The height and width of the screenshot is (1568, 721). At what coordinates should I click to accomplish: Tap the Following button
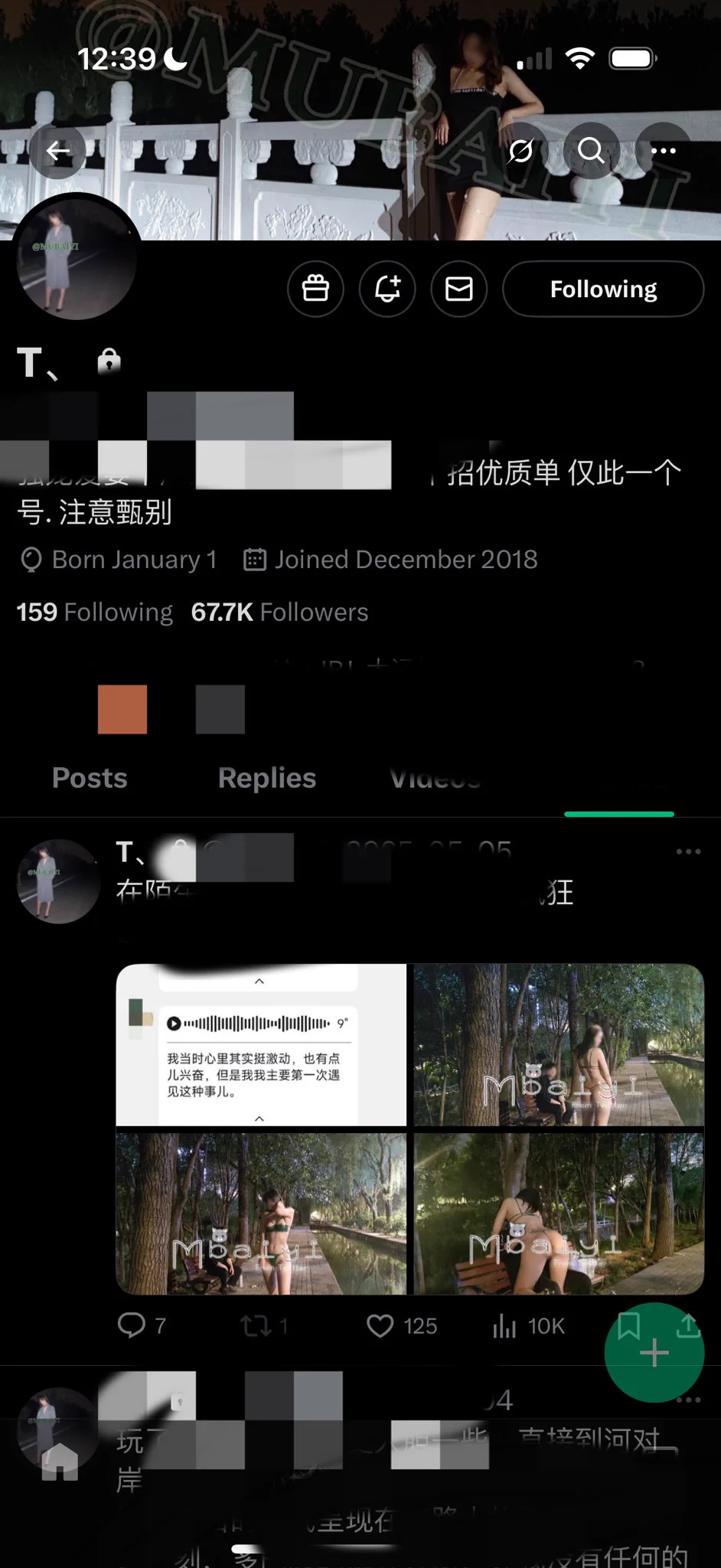tap(602, 289)
